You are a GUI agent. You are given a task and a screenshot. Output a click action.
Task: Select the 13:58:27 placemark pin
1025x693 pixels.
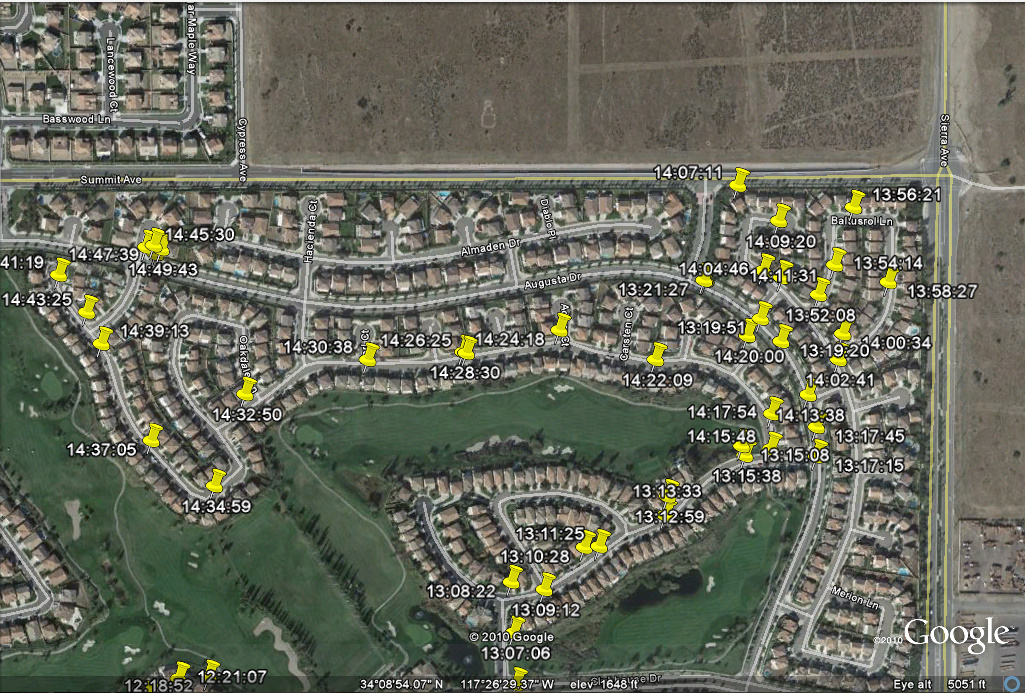coord(889,280)
